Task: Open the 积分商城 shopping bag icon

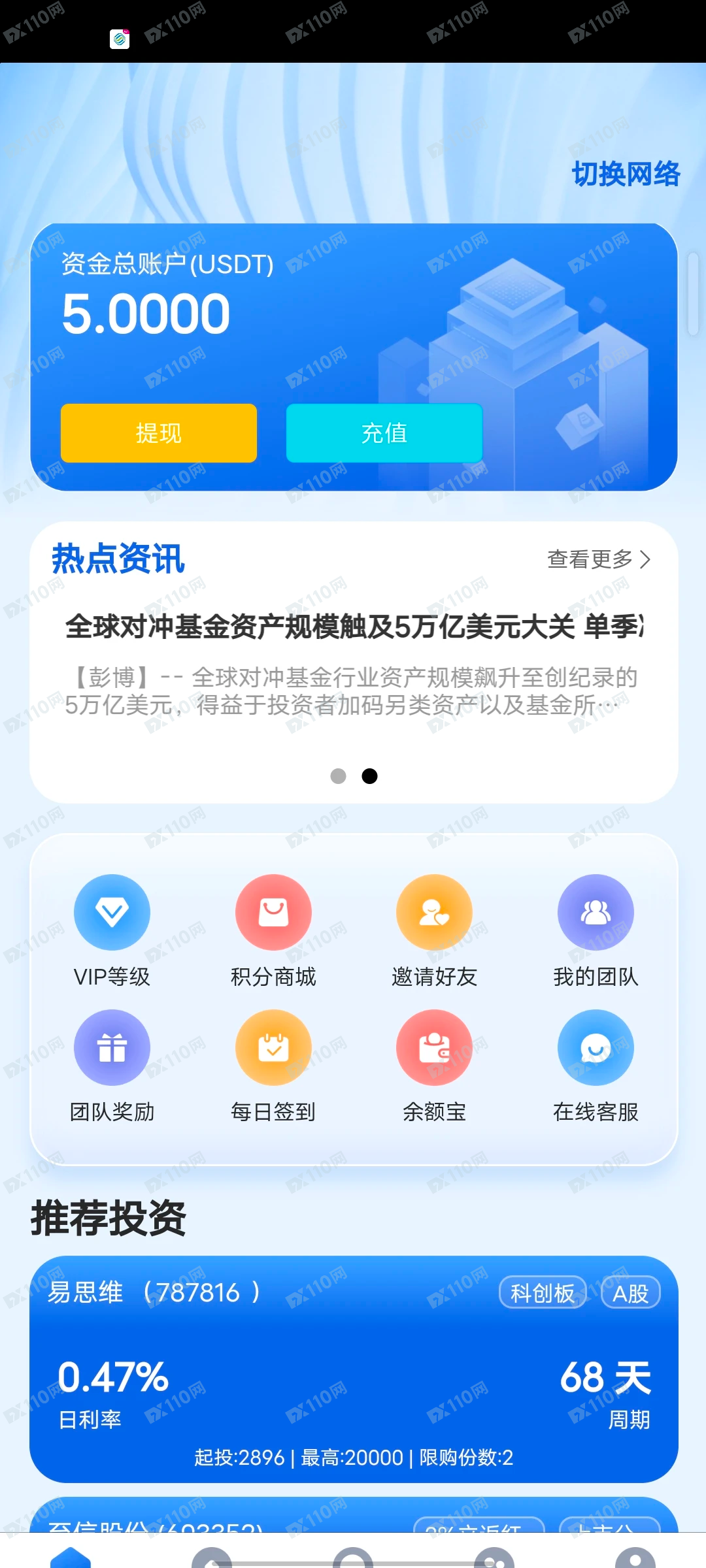Action: coord(273,912)
